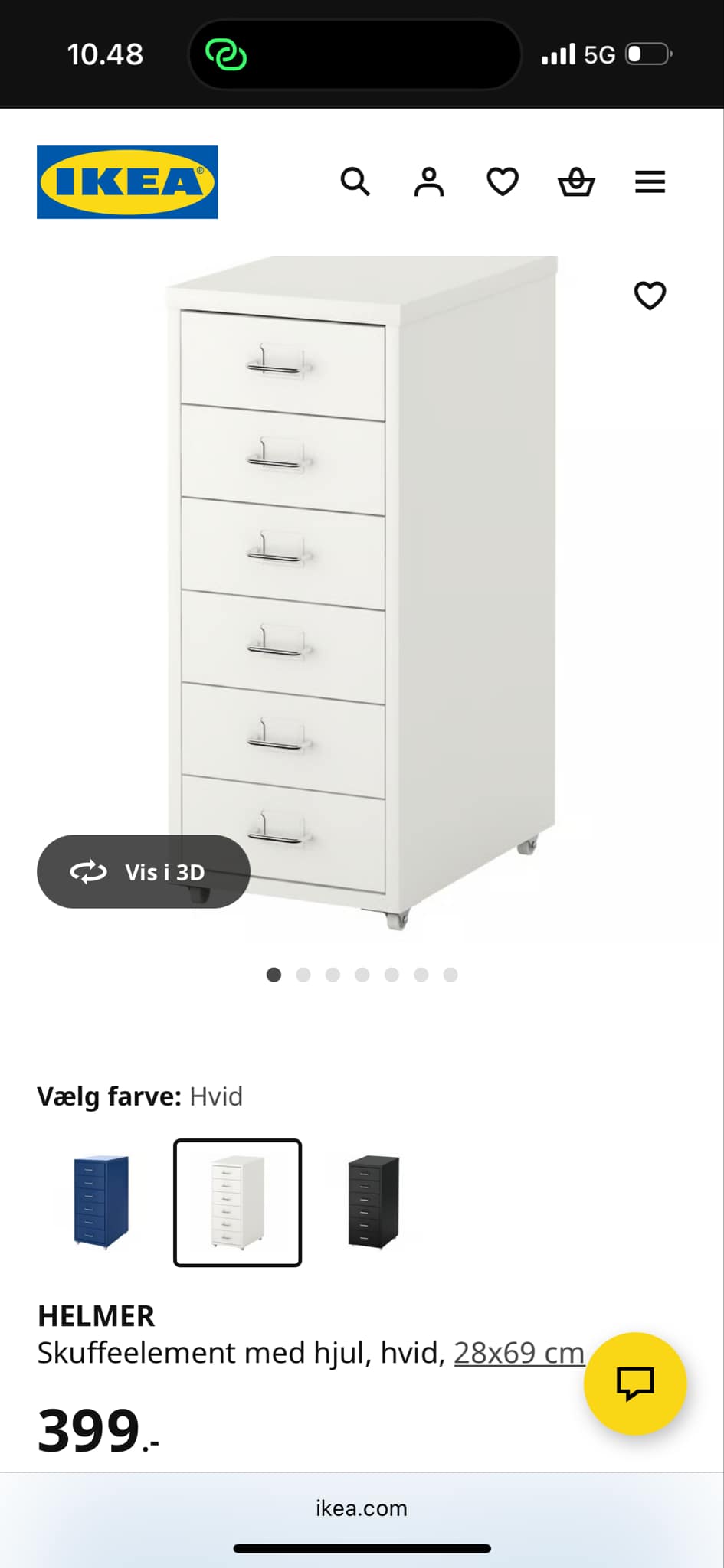The height and width of the screenshot is (1568, 724).
Task: Open the chat assistant bubble
Action: pos(635,1383)
